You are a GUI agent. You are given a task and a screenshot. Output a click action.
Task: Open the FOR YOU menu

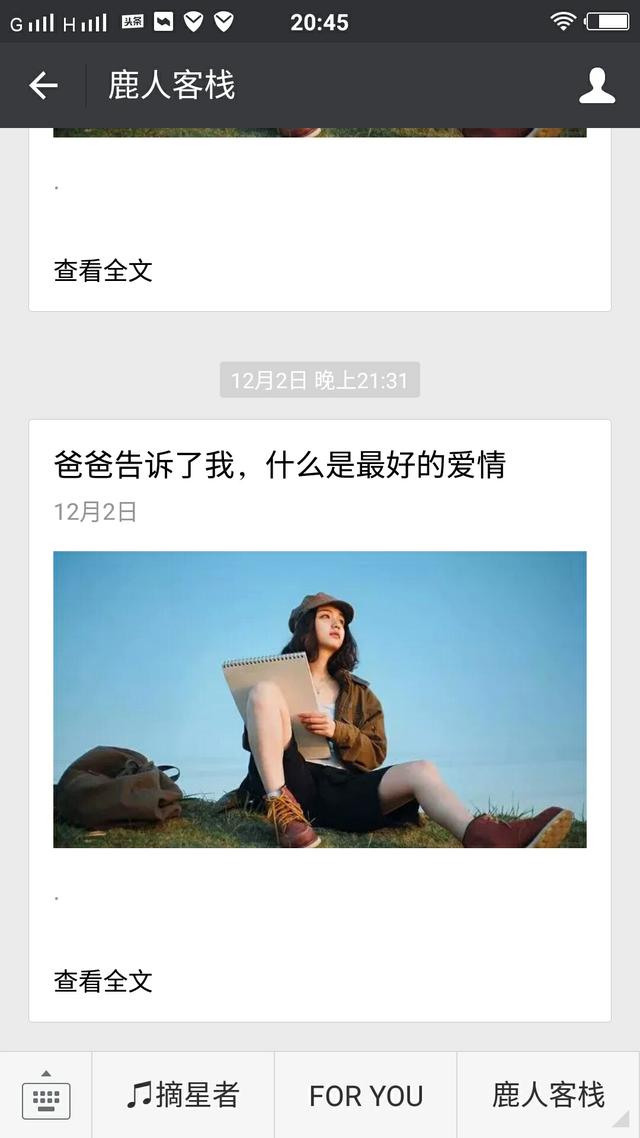[x=366, y=1095]
